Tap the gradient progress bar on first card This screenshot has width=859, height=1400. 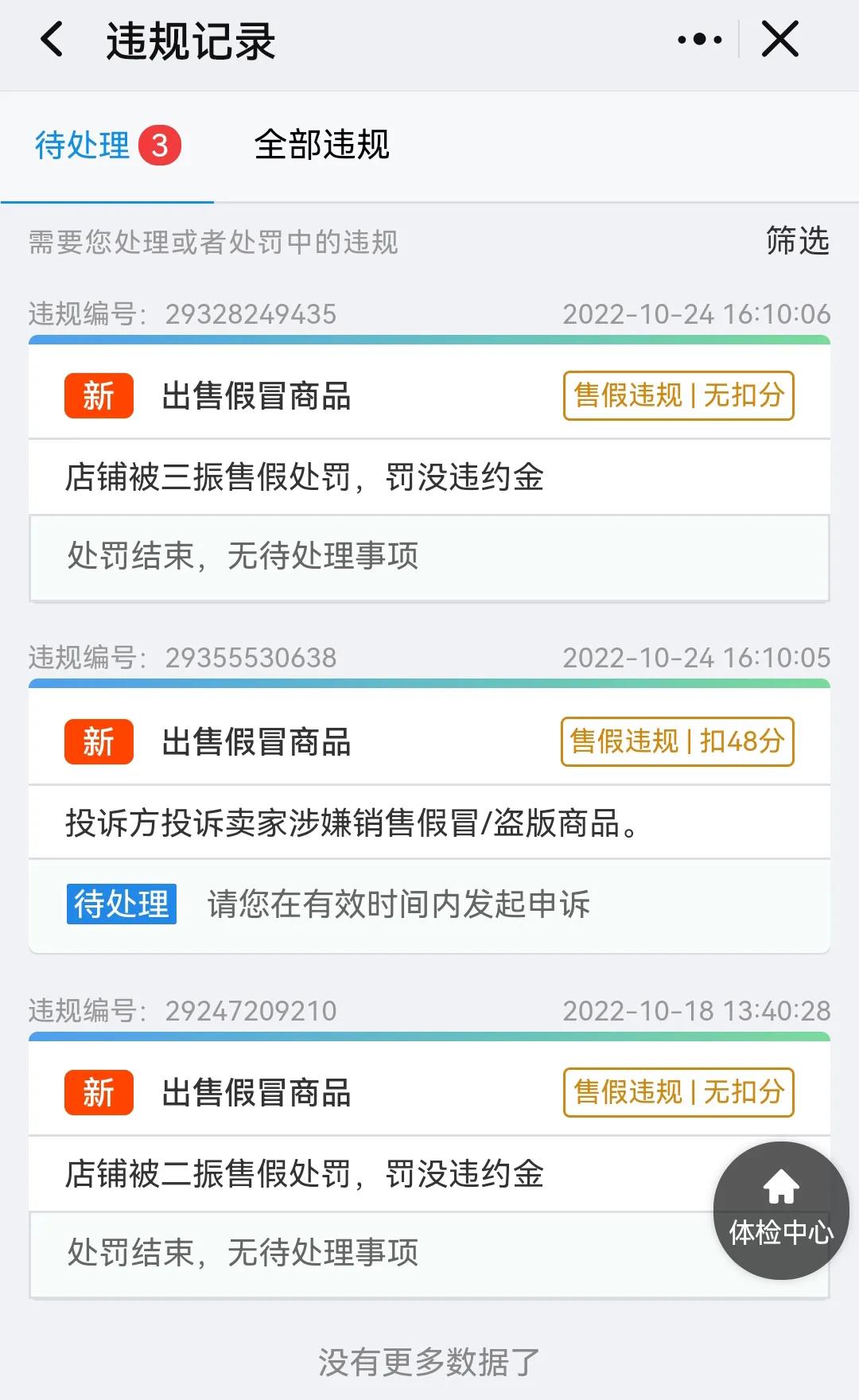tap(429, 339)
